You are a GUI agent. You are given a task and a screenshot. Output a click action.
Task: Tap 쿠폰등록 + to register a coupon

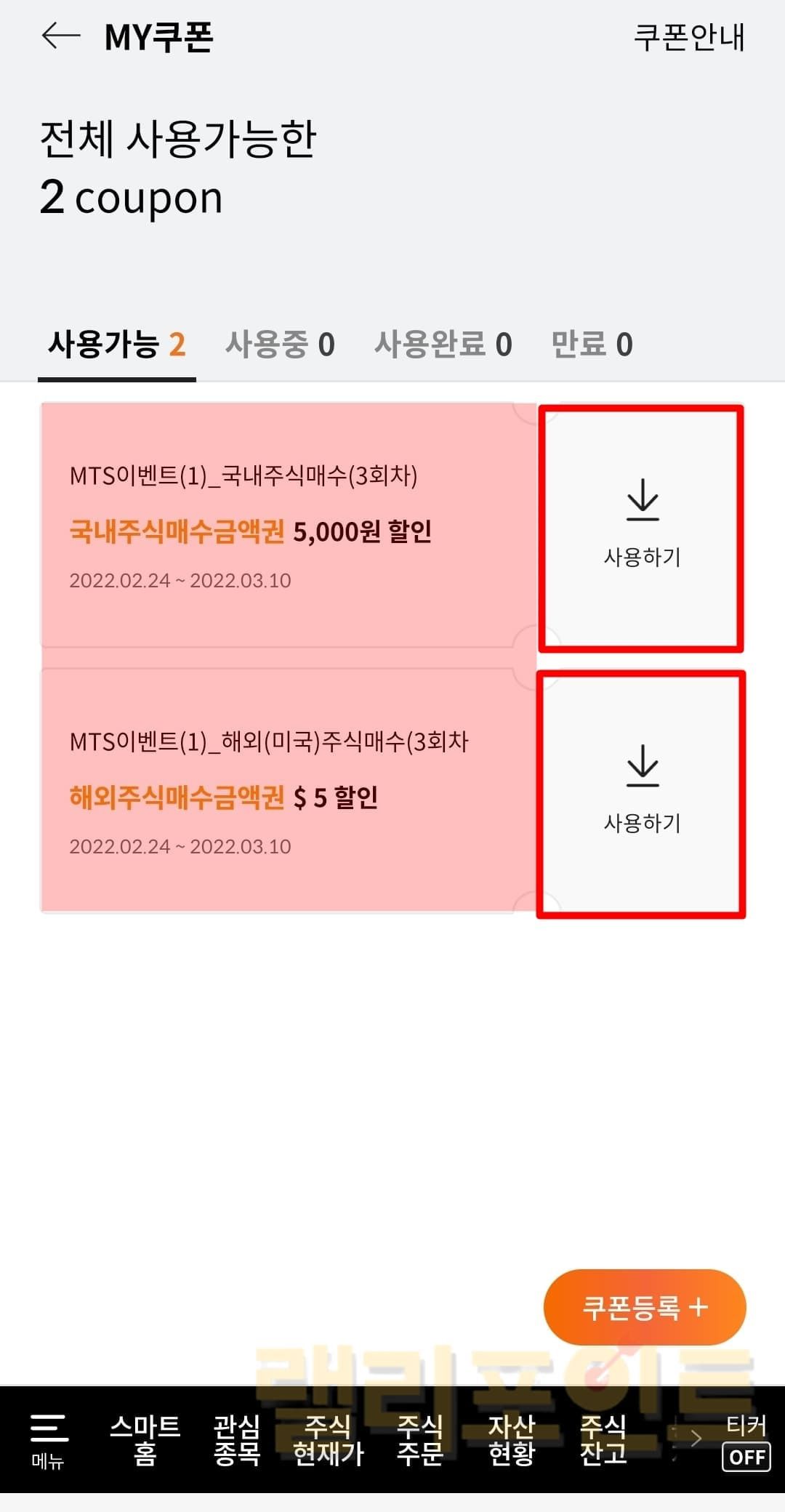click(645, 1307)
